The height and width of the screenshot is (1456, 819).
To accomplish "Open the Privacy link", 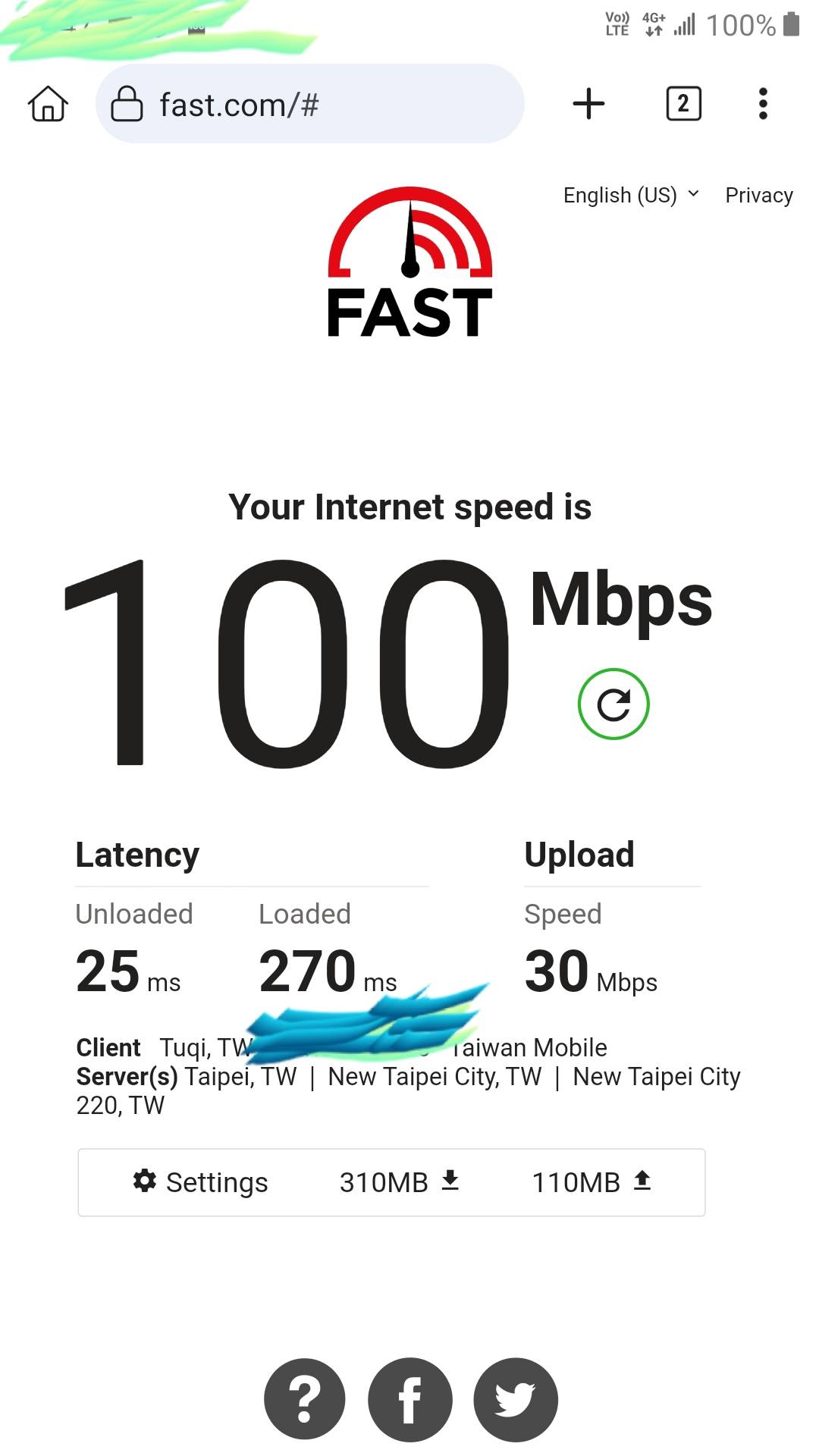I will 759,196.
